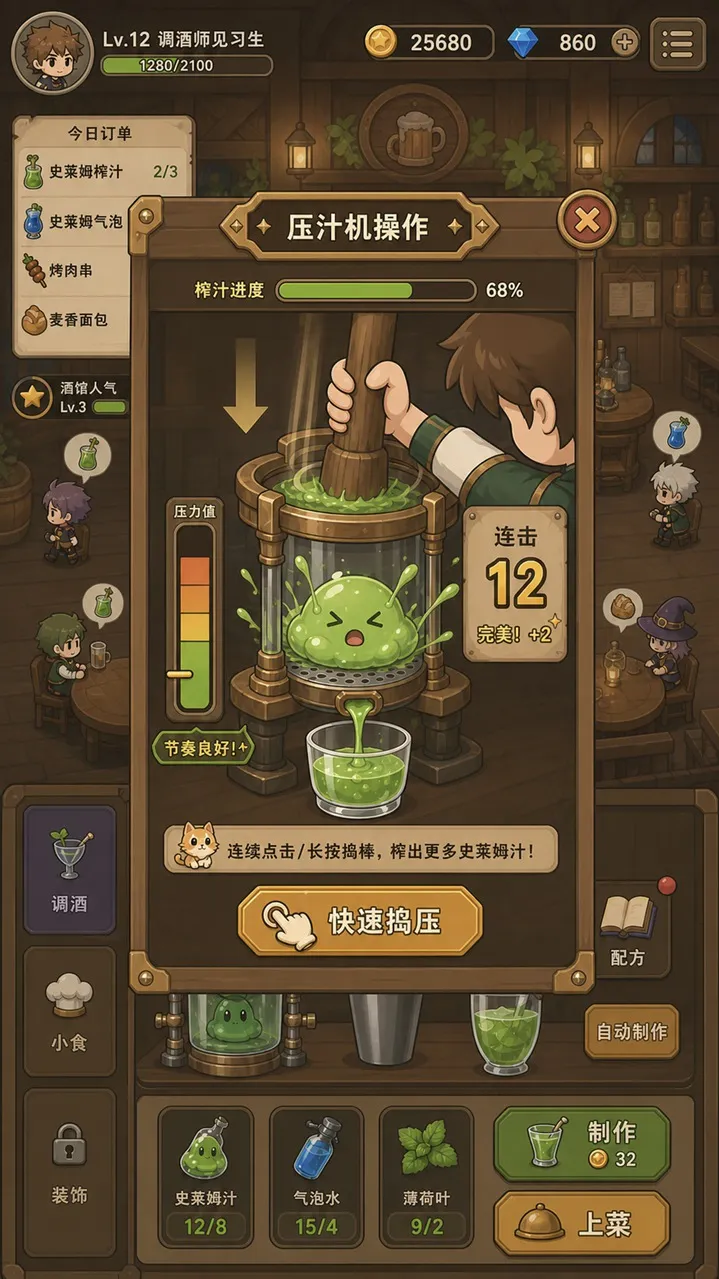Switch to the 小食 tab

[70, 1011]
